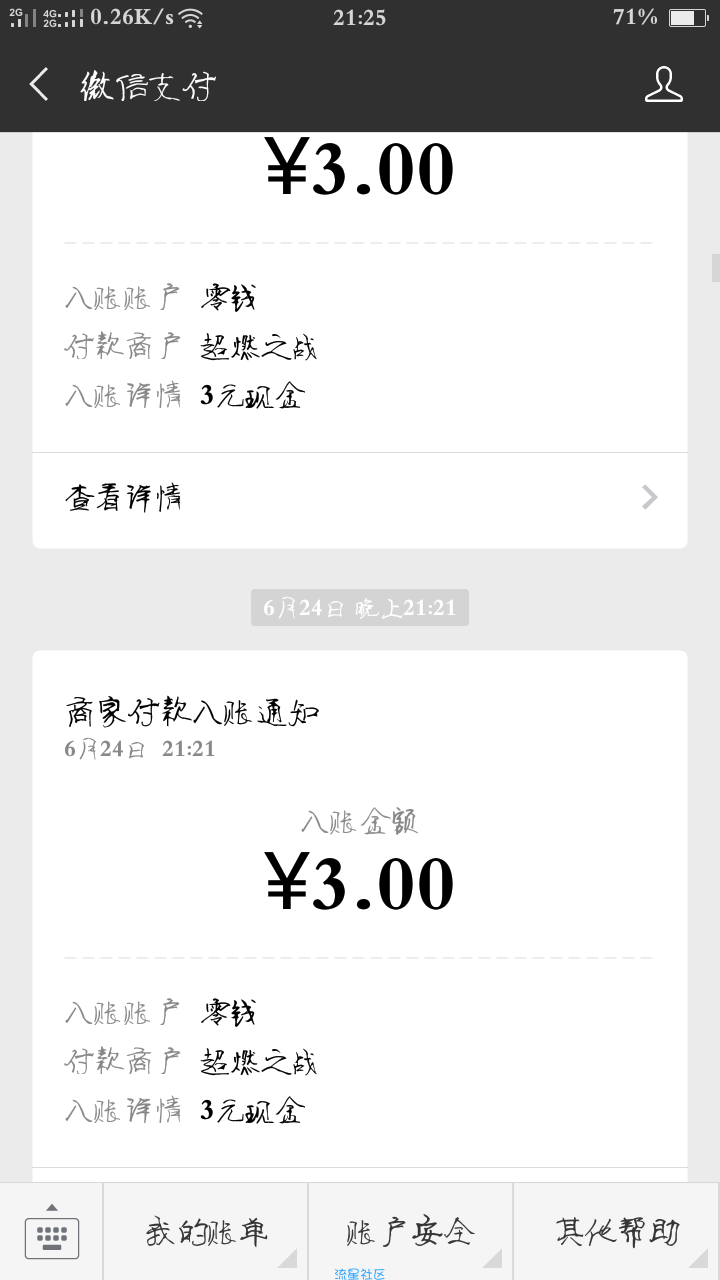Open the 账户安全 menu
The image size is (720, 1280).
[411, 1232]
